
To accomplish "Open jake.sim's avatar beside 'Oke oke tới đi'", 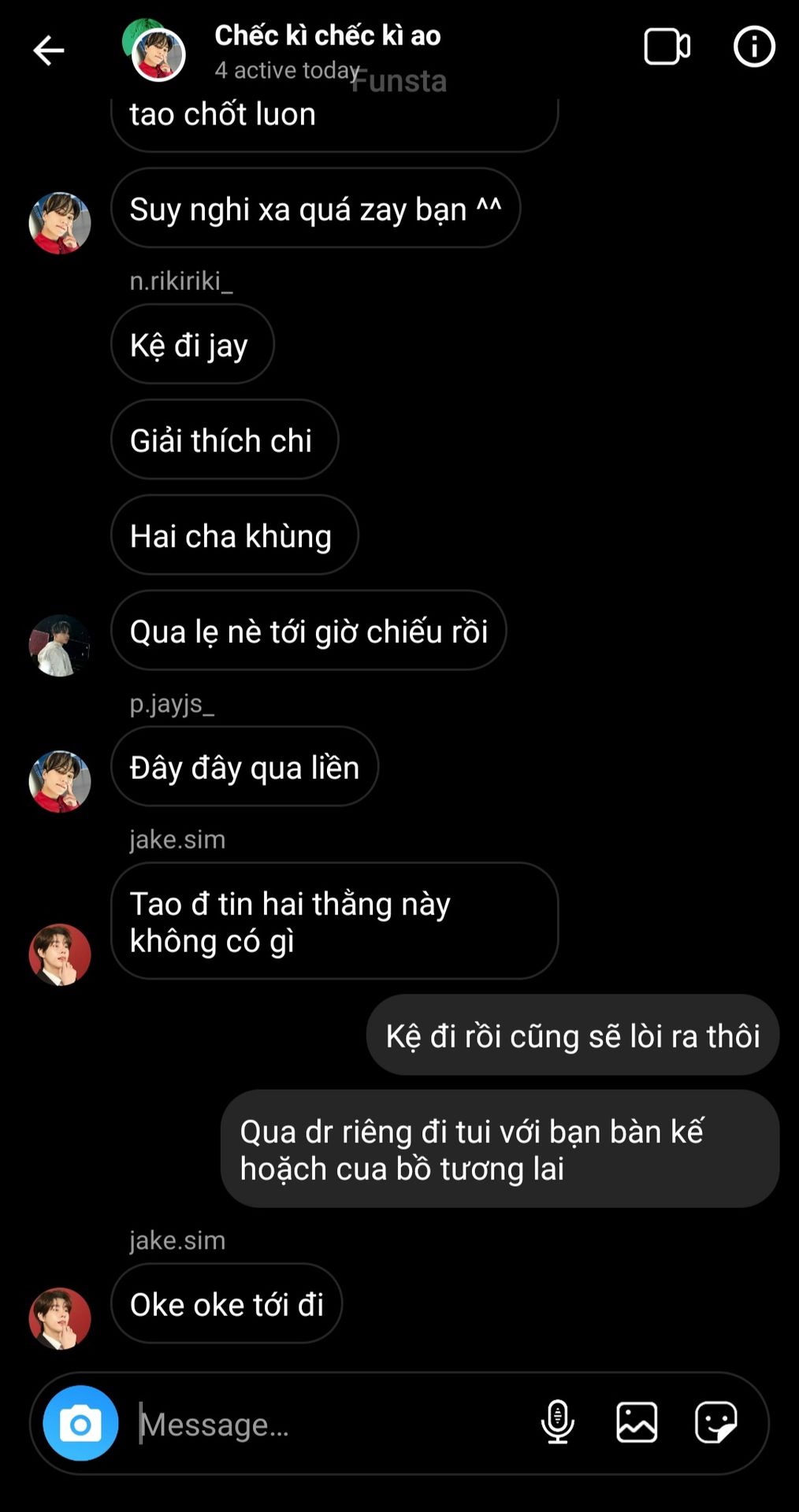I will 60,1318.
